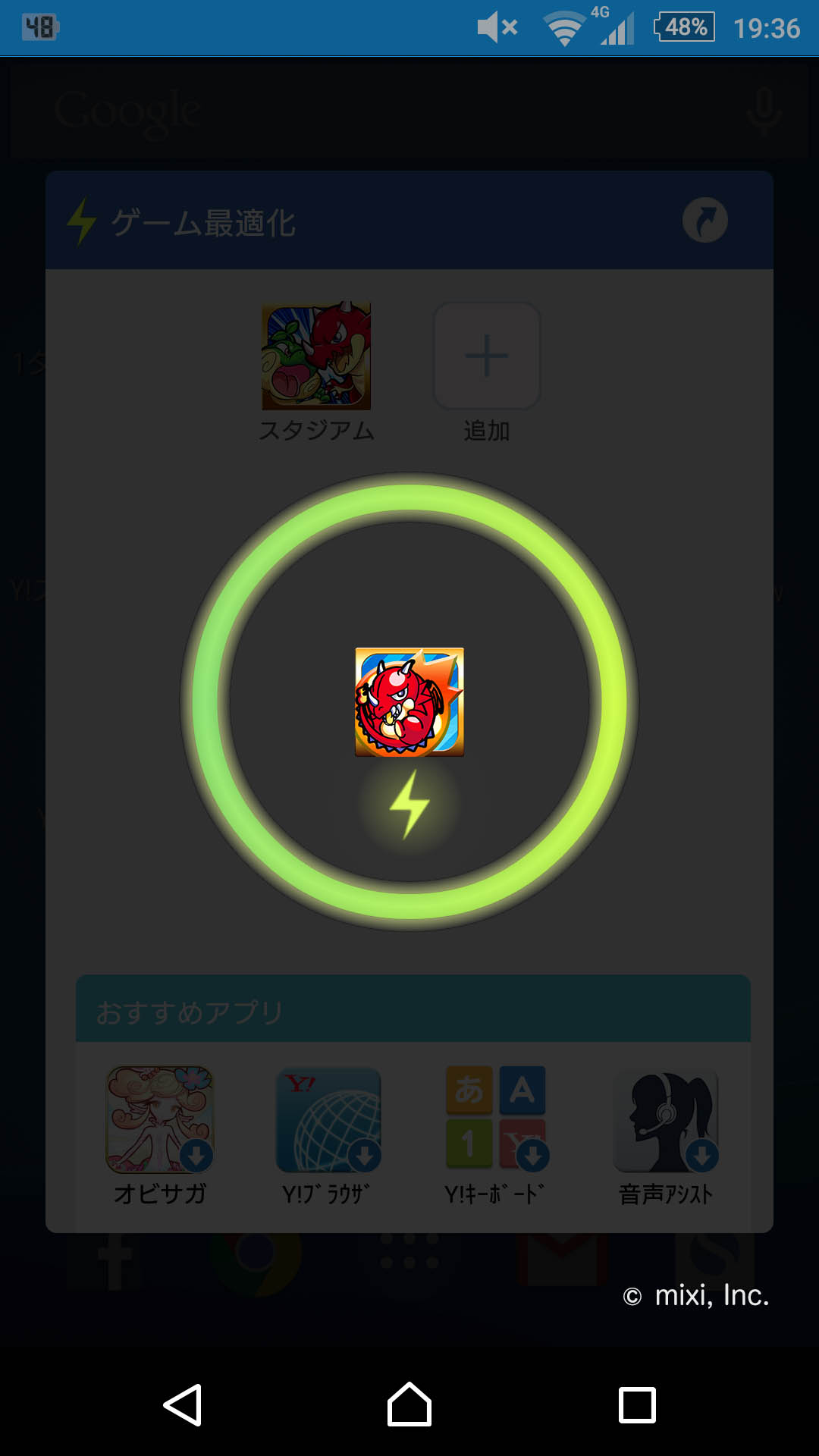Tap 追加 to add a game

click(x=486, y=356)
